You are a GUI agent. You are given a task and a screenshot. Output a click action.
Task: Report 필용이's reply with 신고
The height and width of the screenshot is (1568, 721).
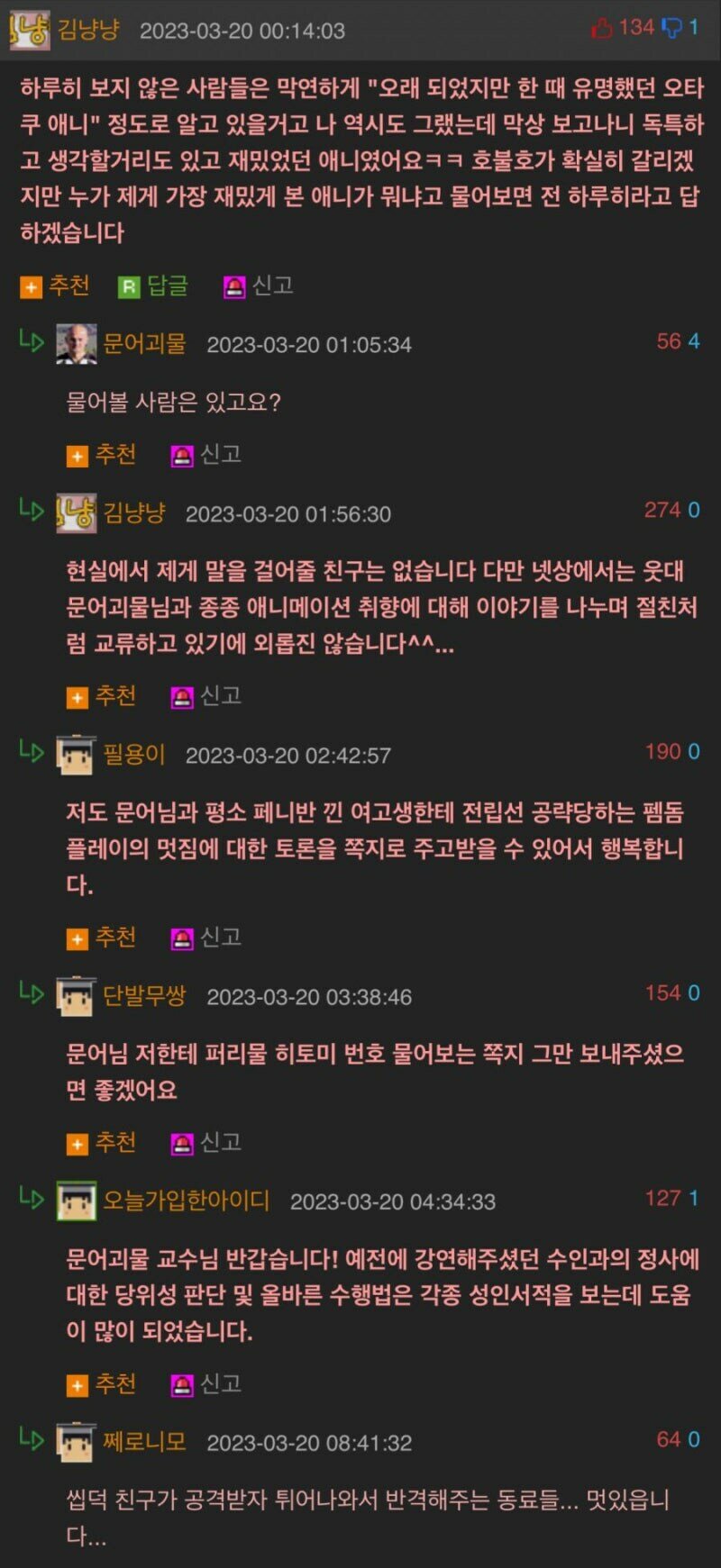coord(206,938)
